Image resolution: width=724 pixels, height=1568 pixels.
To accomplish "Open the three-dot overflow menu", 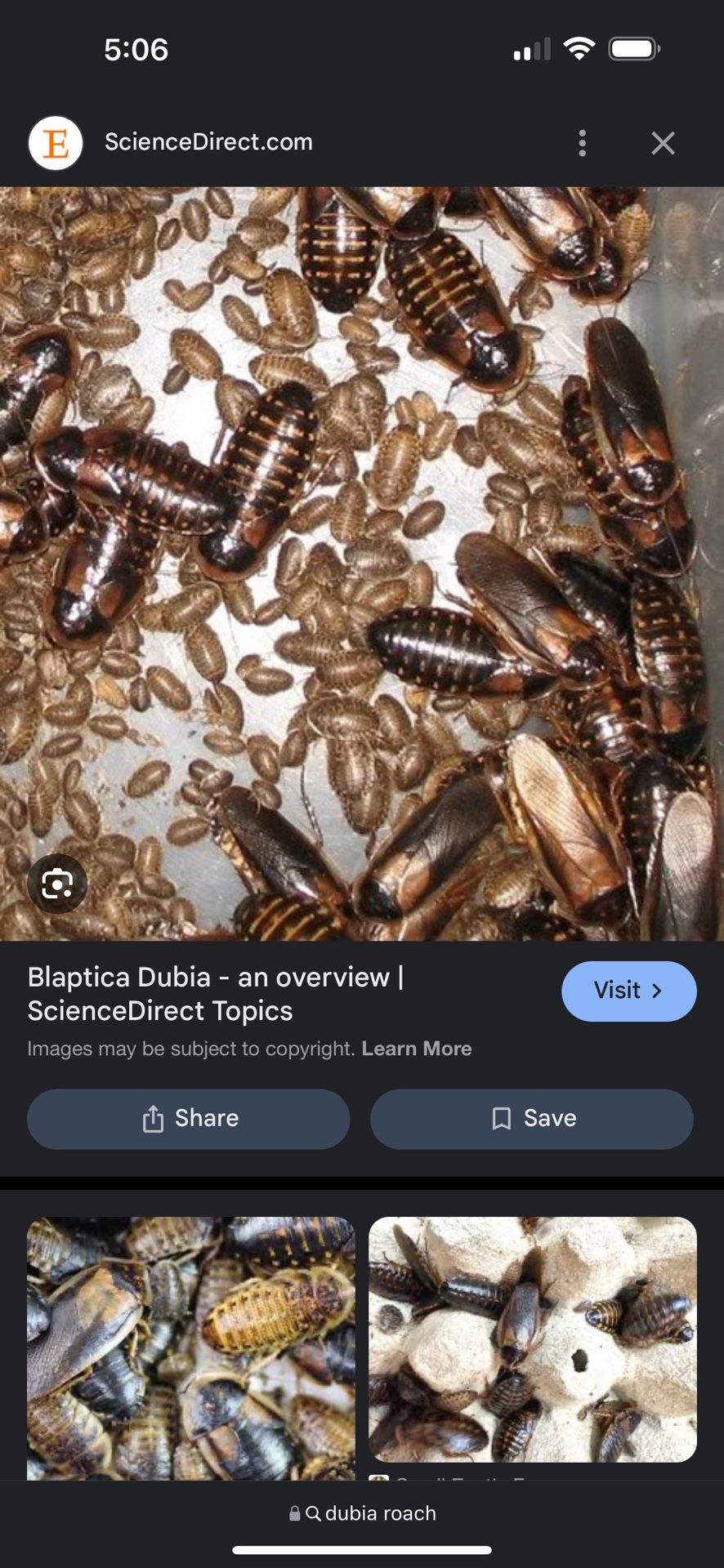I will pyautogui.click(x=582, y=143).
